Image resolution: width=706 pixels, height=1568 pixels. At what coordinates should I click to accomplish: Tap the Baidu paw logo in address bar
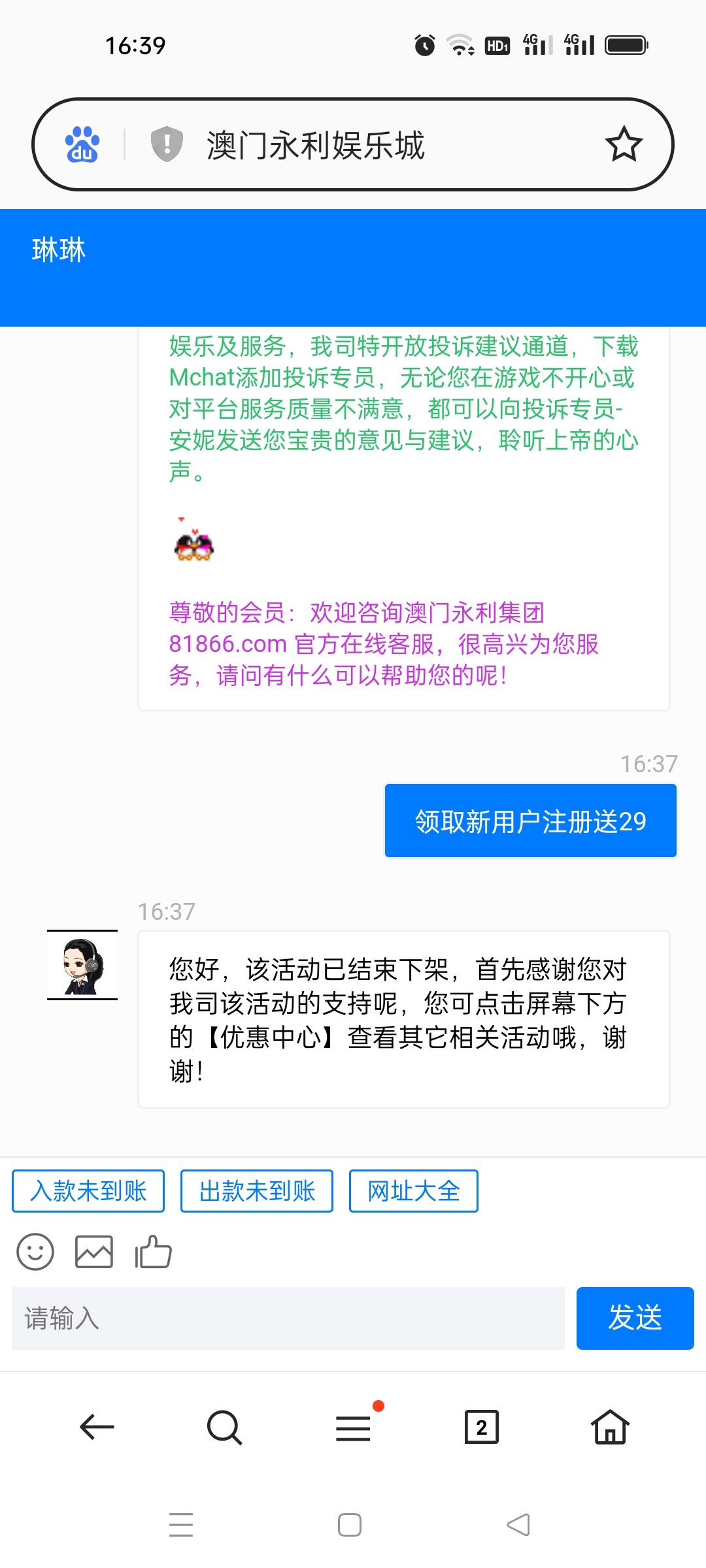(x=82, y=144)
